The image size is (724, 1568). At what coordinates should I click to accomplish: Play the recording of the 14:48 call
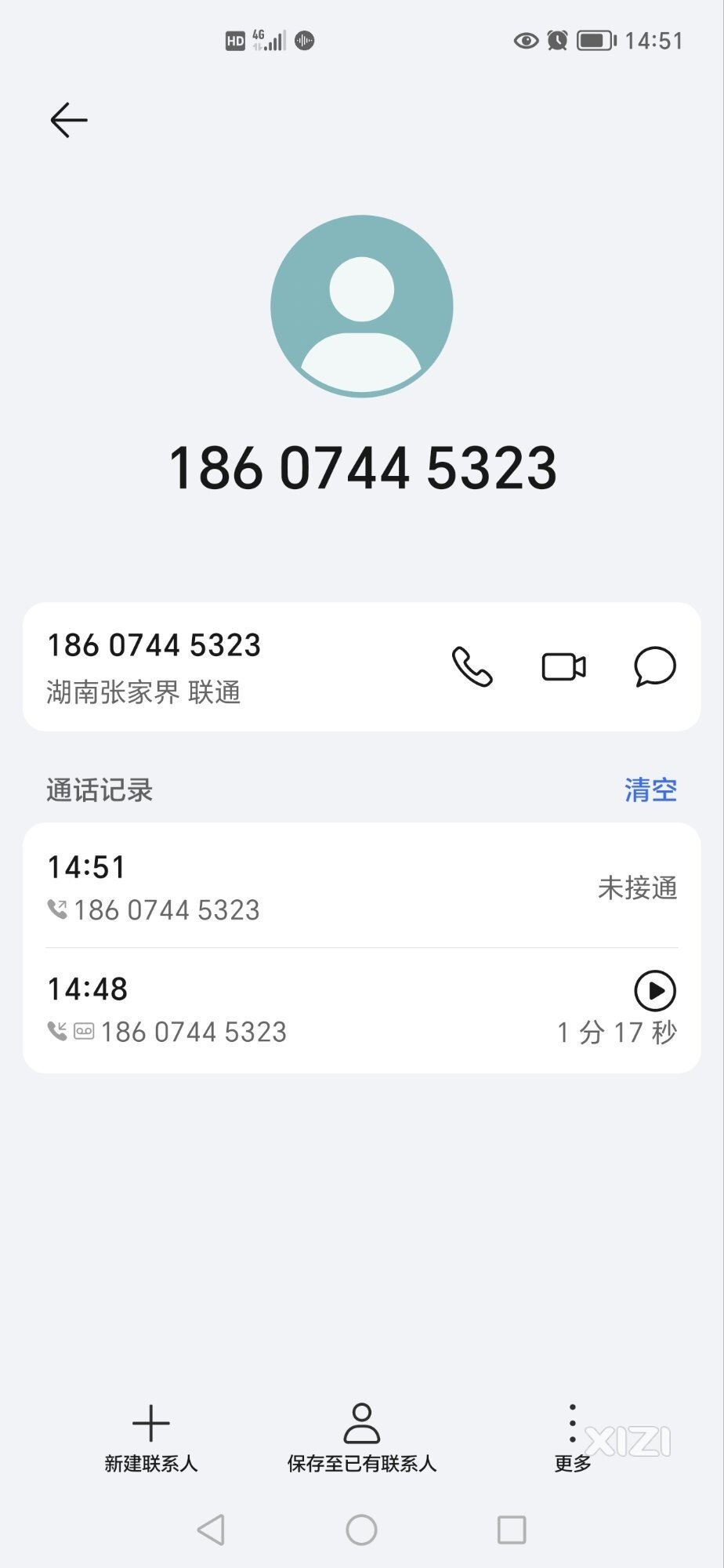pyautogui.click(x=655, y=991)
